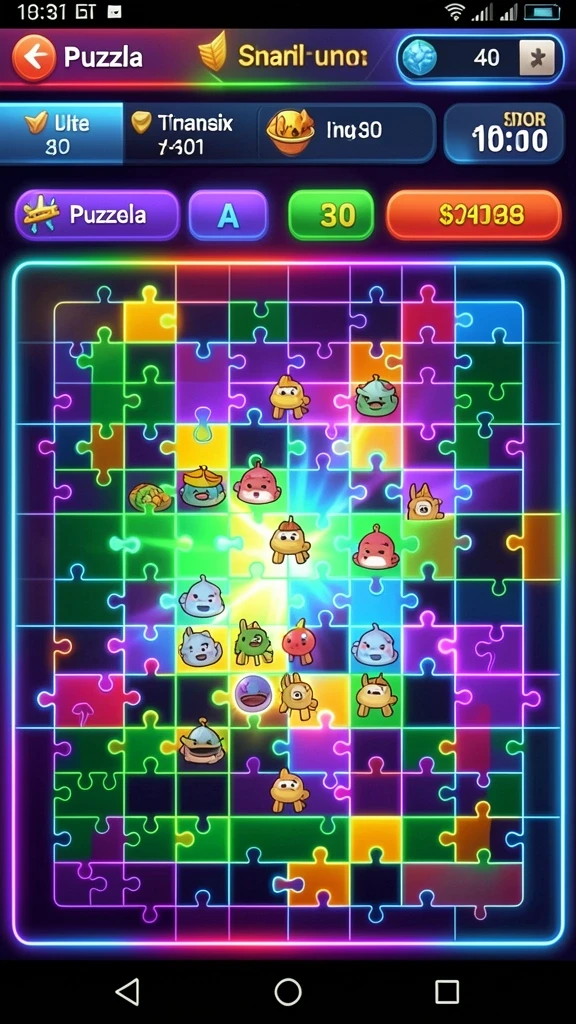Tap the orange $34088 button

(474, 216)
